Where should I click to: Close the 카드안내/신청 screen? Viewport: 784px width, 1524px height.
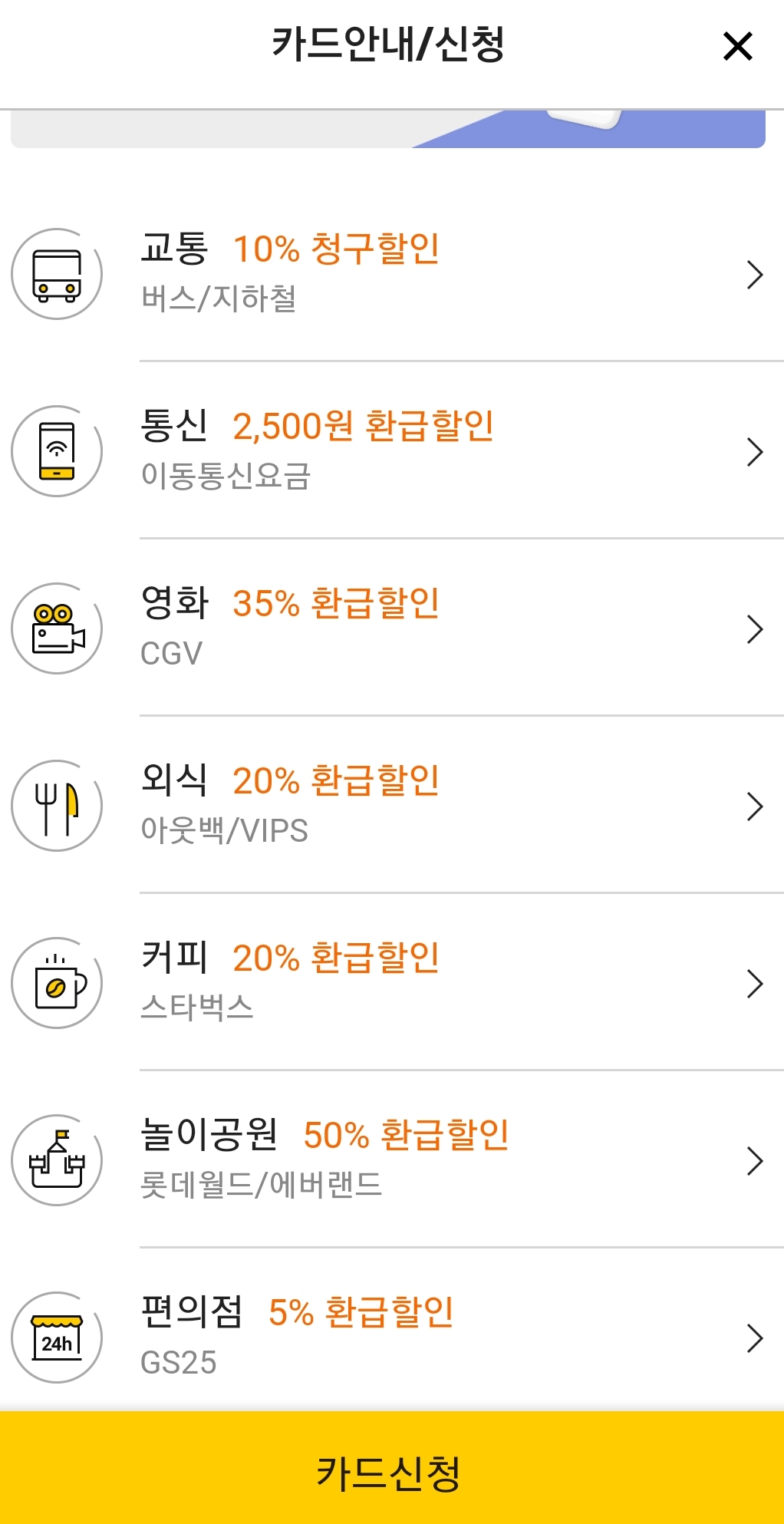click(x=737, y=47)
